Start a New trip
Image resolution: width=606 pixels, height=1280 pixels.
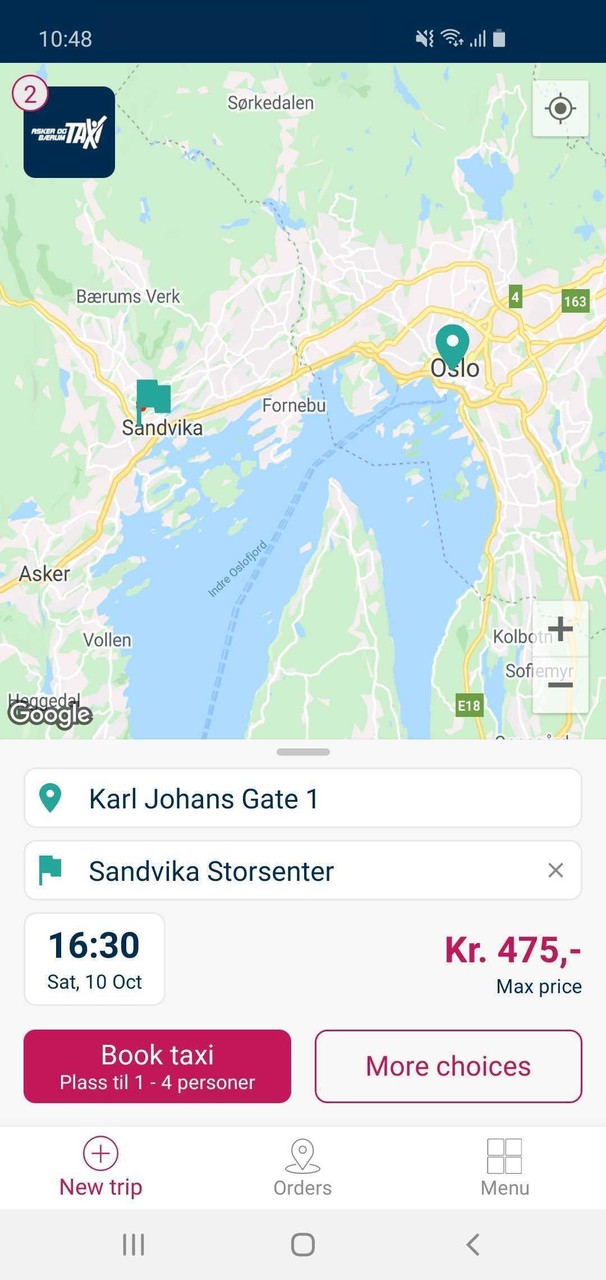coord(100,1167)
